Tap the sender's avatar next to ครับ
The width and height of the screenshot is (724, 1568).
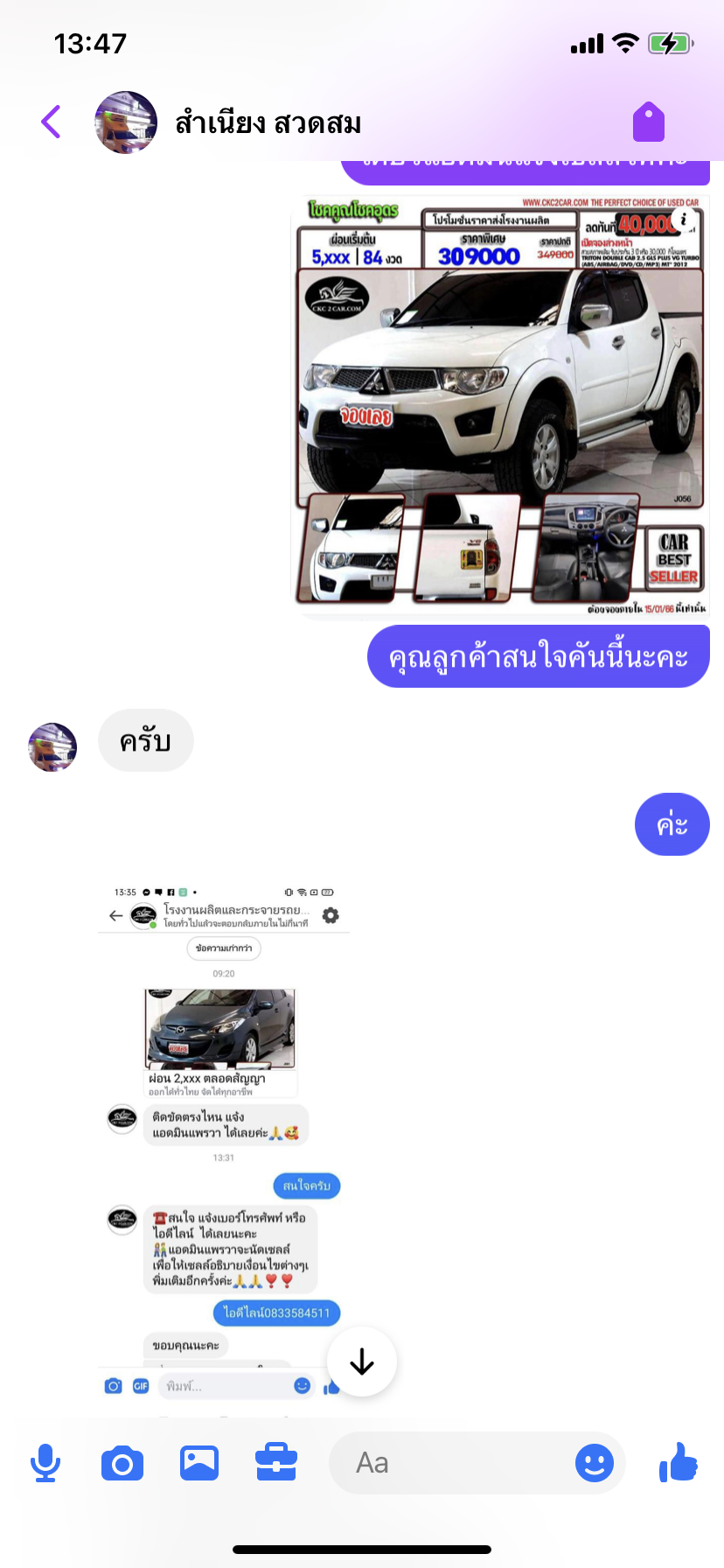tap(52, 747)
